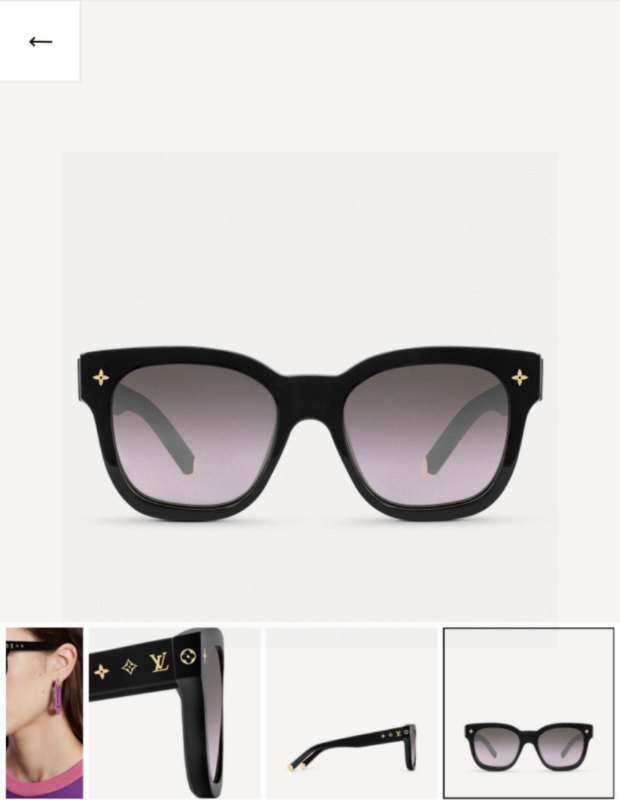View the thumbnail of model wearing earring
Screen dimensions: 620x800
point(44,712)
